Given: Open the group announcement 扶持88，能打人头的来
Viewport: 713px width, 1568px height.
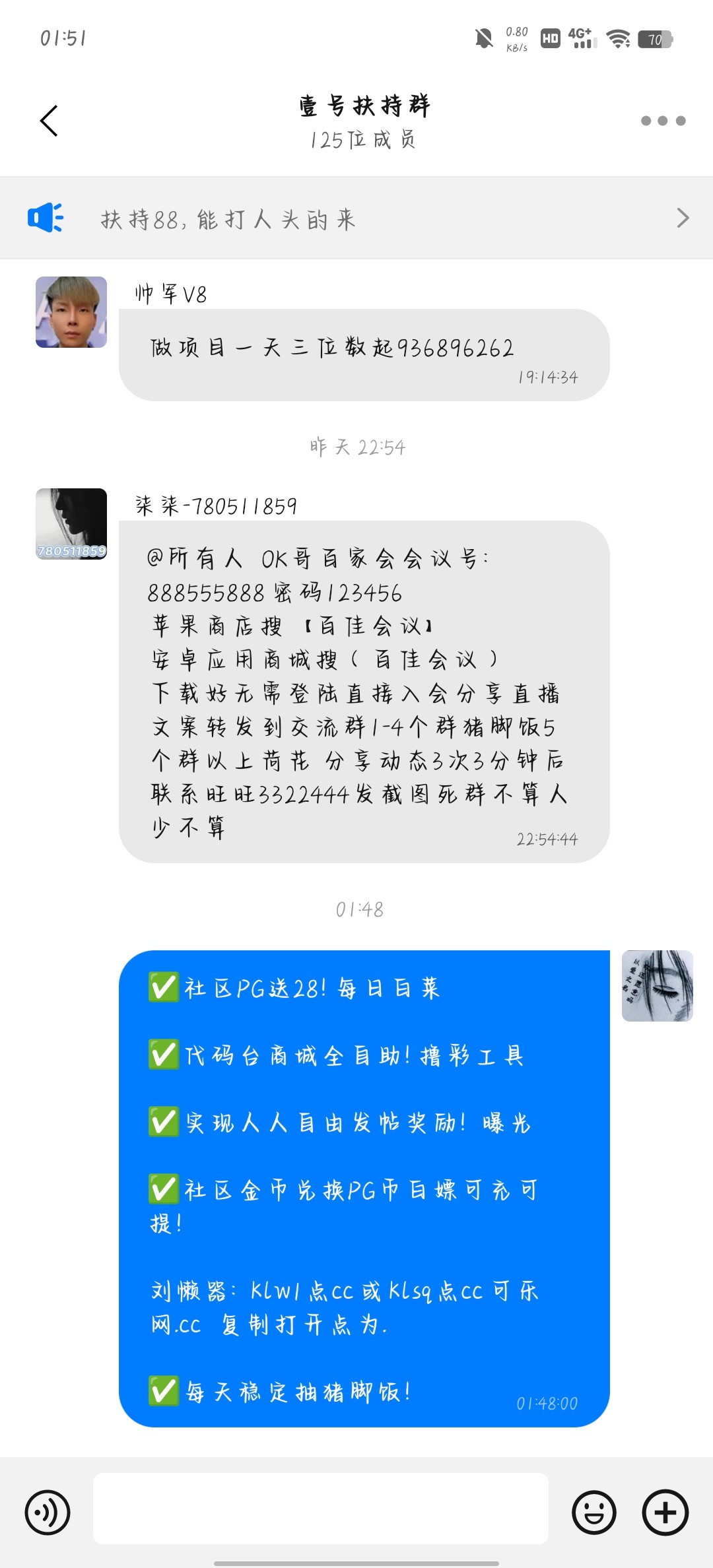Looking at the screenshot, I should tap(356, 218).
